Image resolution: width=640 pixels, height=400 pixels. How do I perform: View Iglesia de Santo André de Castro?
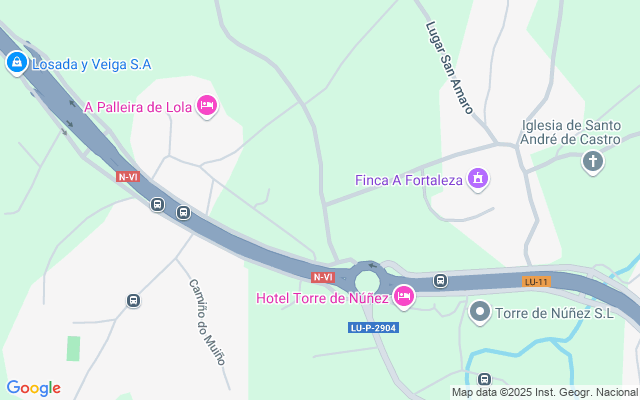tap(593, 162)
